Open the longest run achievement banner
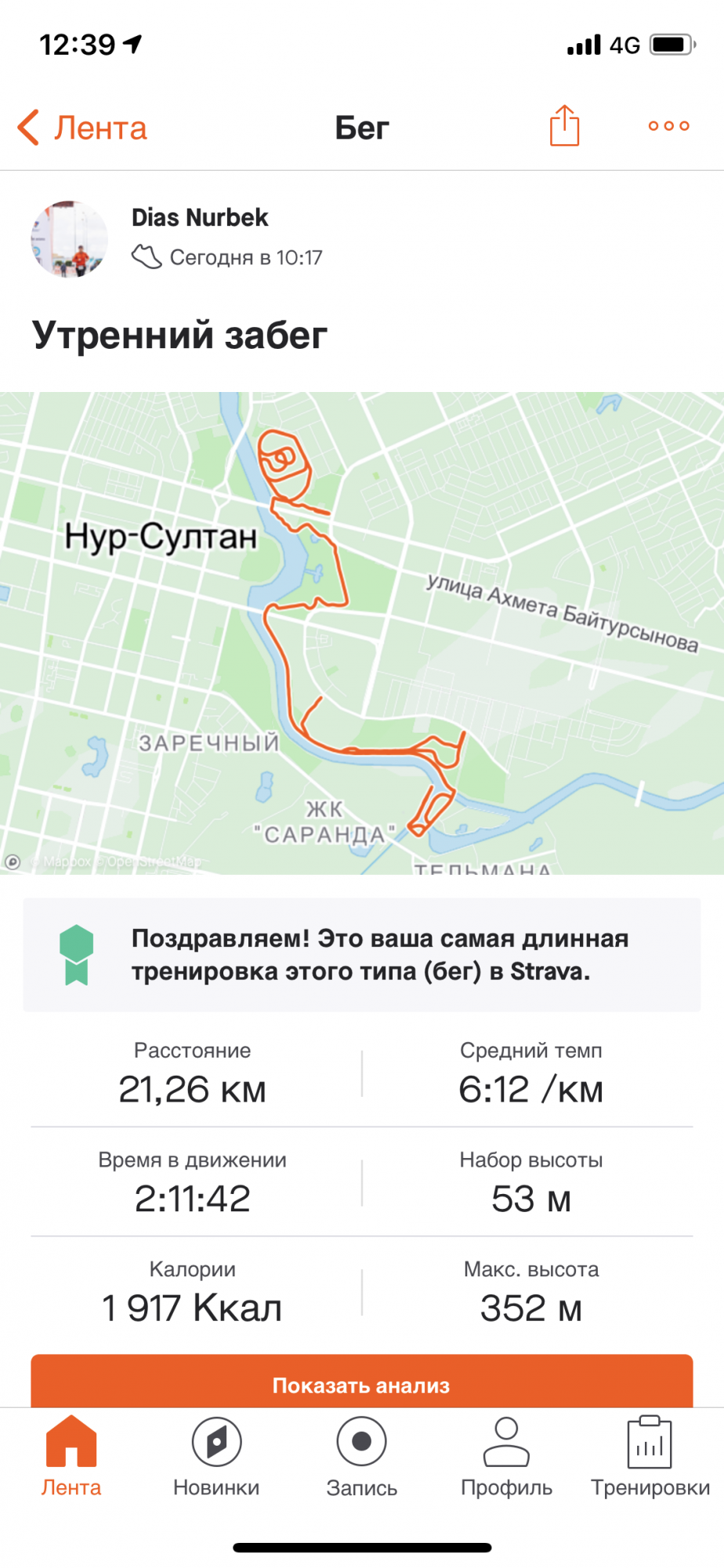This screenshot has height=1568, width=724. coord(362,954)
